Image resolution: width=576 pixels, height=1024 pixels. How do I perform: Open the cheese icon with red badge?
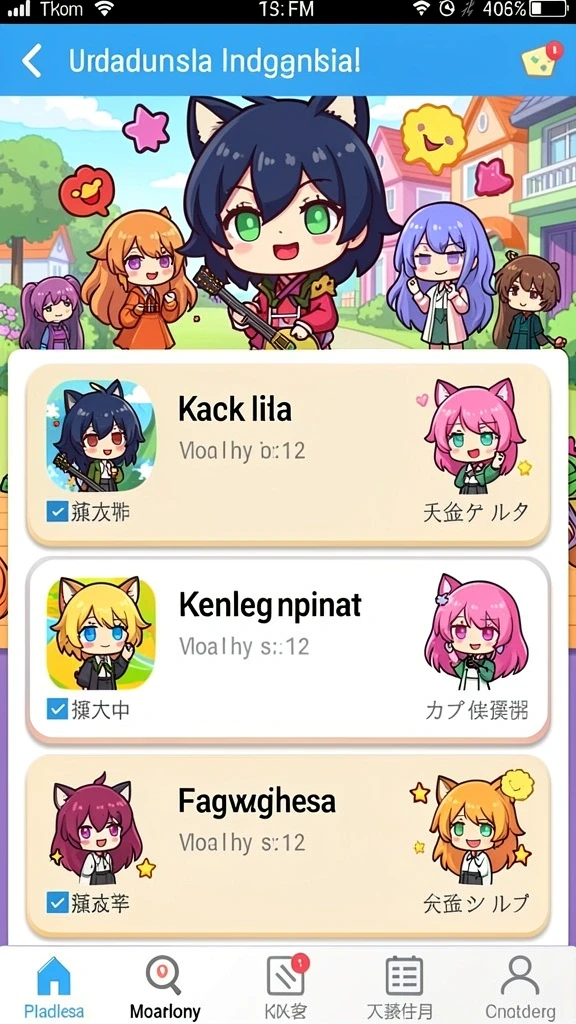pyautogui.click(x=542, y=59)
